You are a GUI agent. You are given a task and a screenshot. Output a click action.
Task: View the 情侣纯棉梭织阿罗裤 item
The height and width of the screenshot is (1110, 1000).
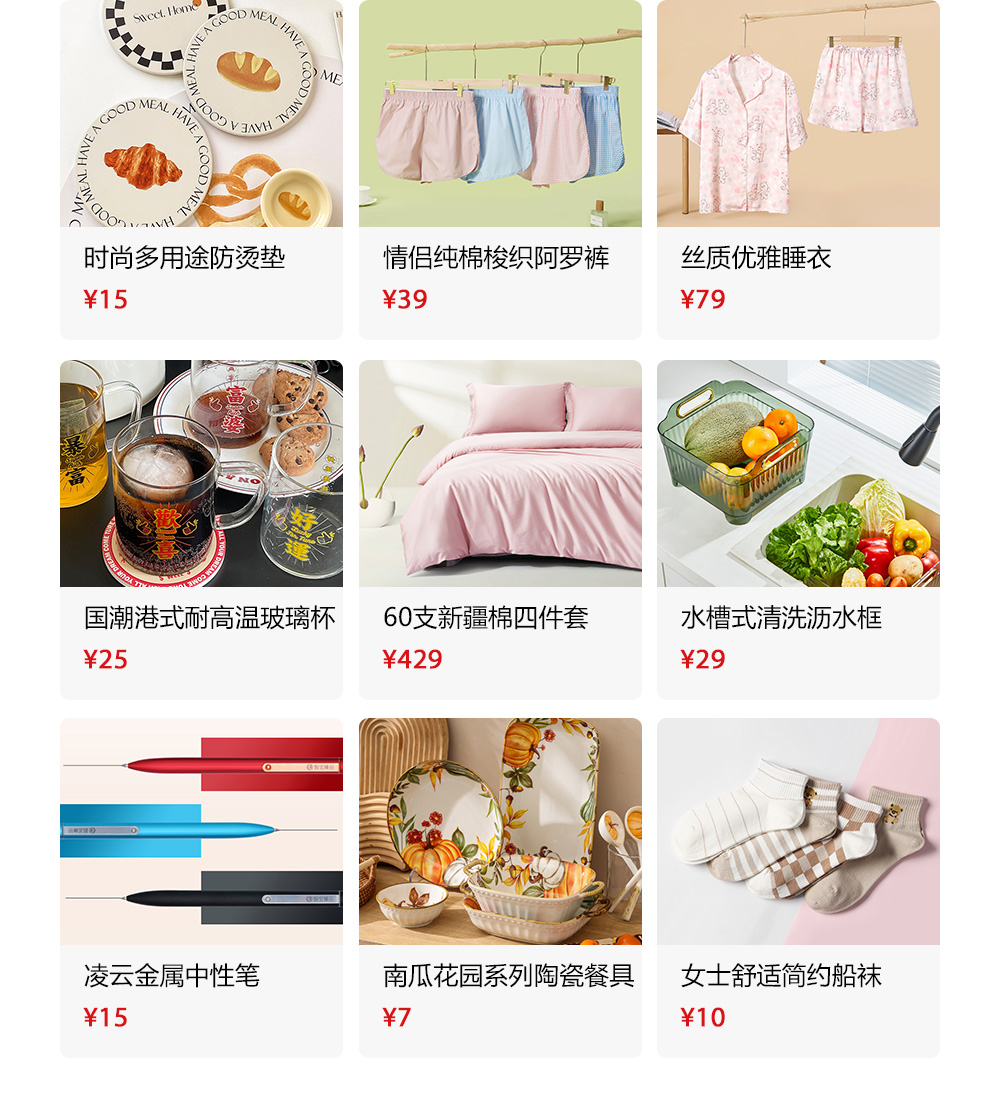[x=500, y=168]
